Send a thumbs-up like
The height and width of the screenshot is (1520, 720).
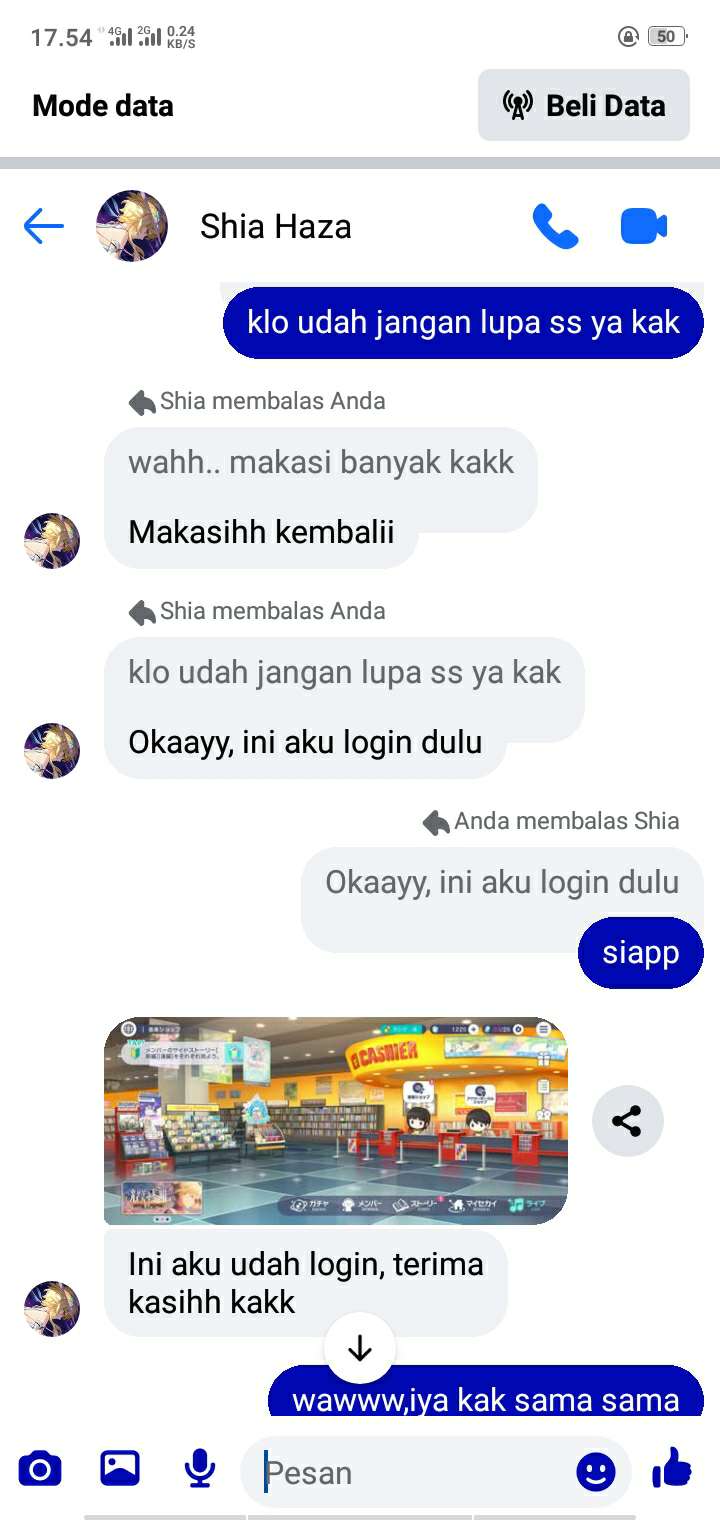tap(672, 1468)
